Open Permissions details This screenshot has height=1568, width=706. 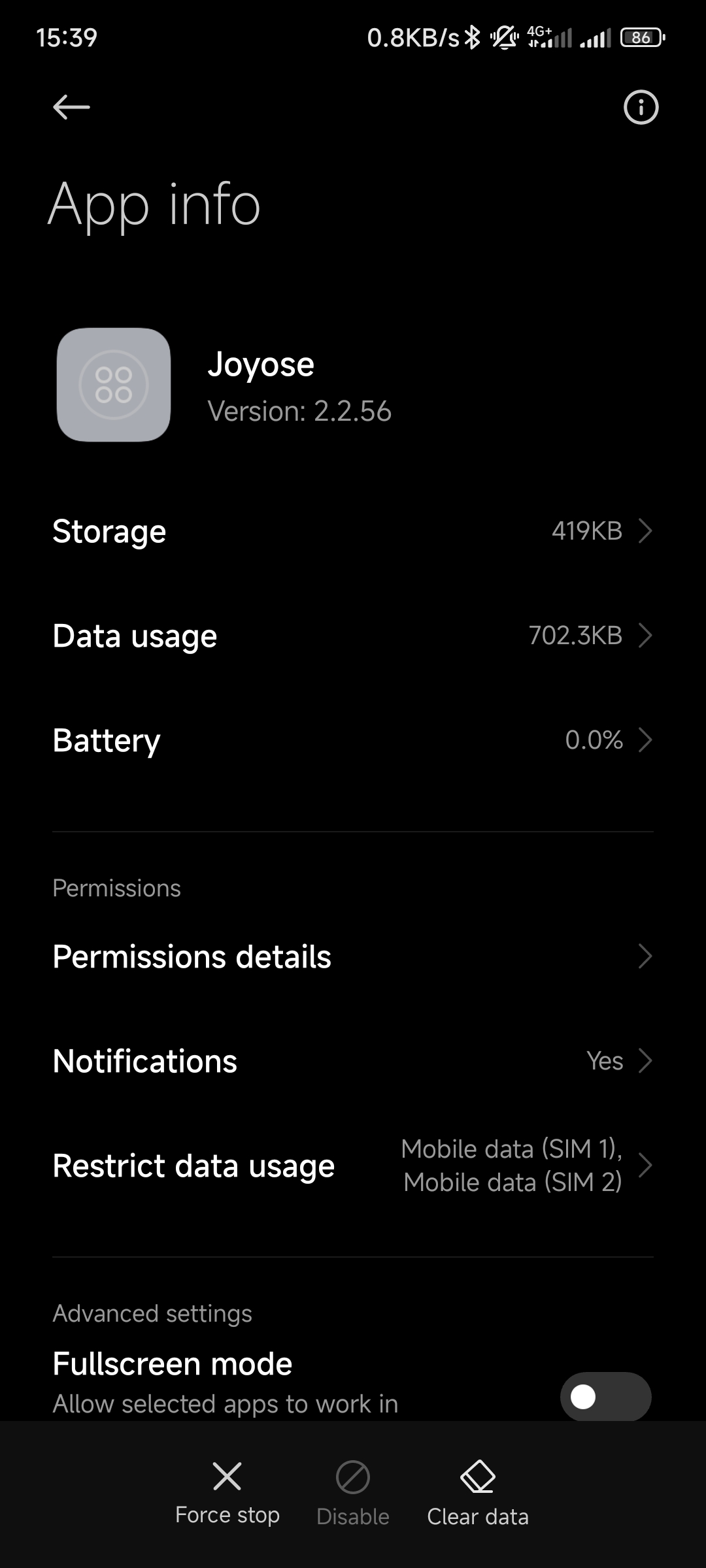pos(353,956)
